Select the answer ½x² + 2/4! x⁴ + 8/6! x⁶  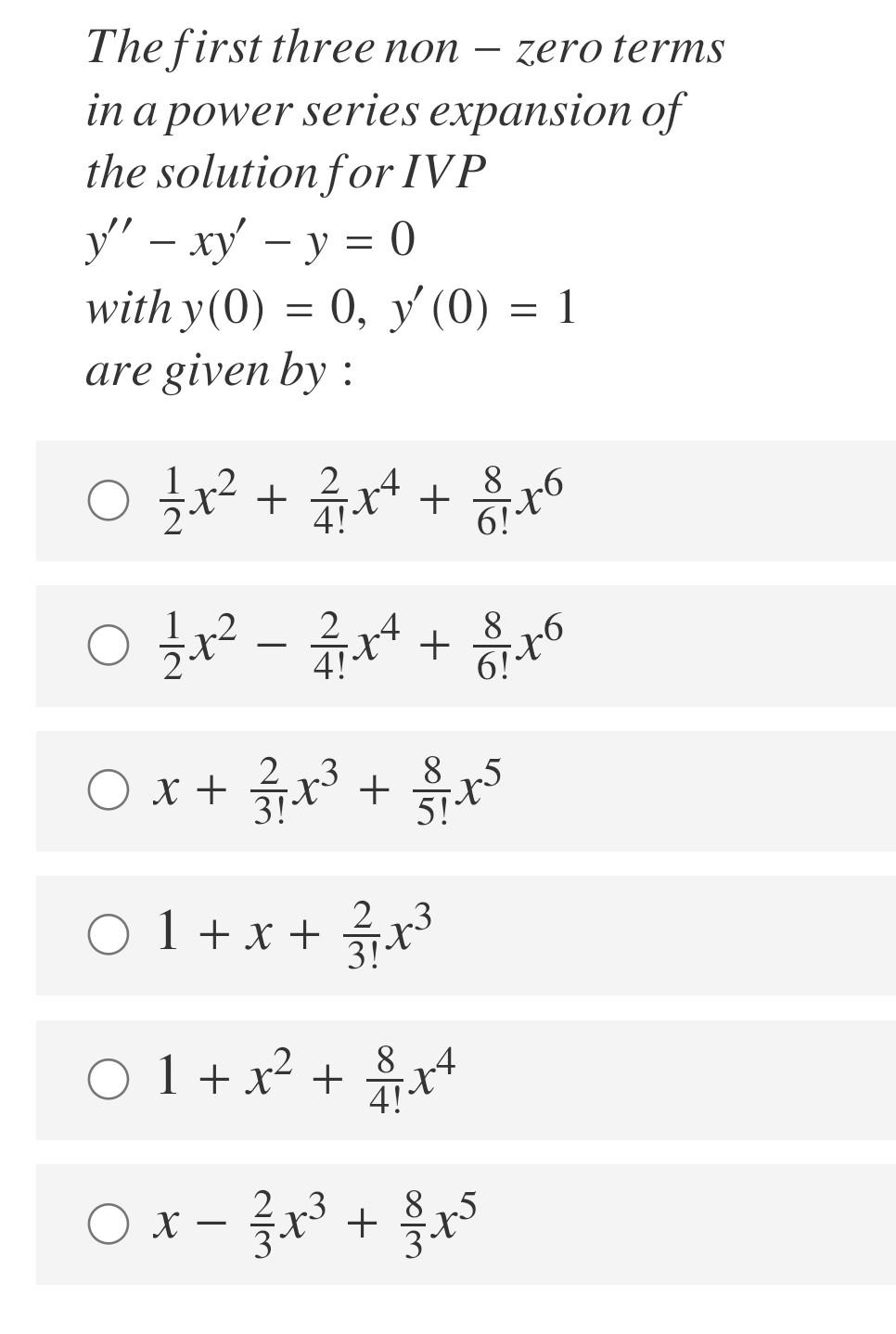coord(109,501)
